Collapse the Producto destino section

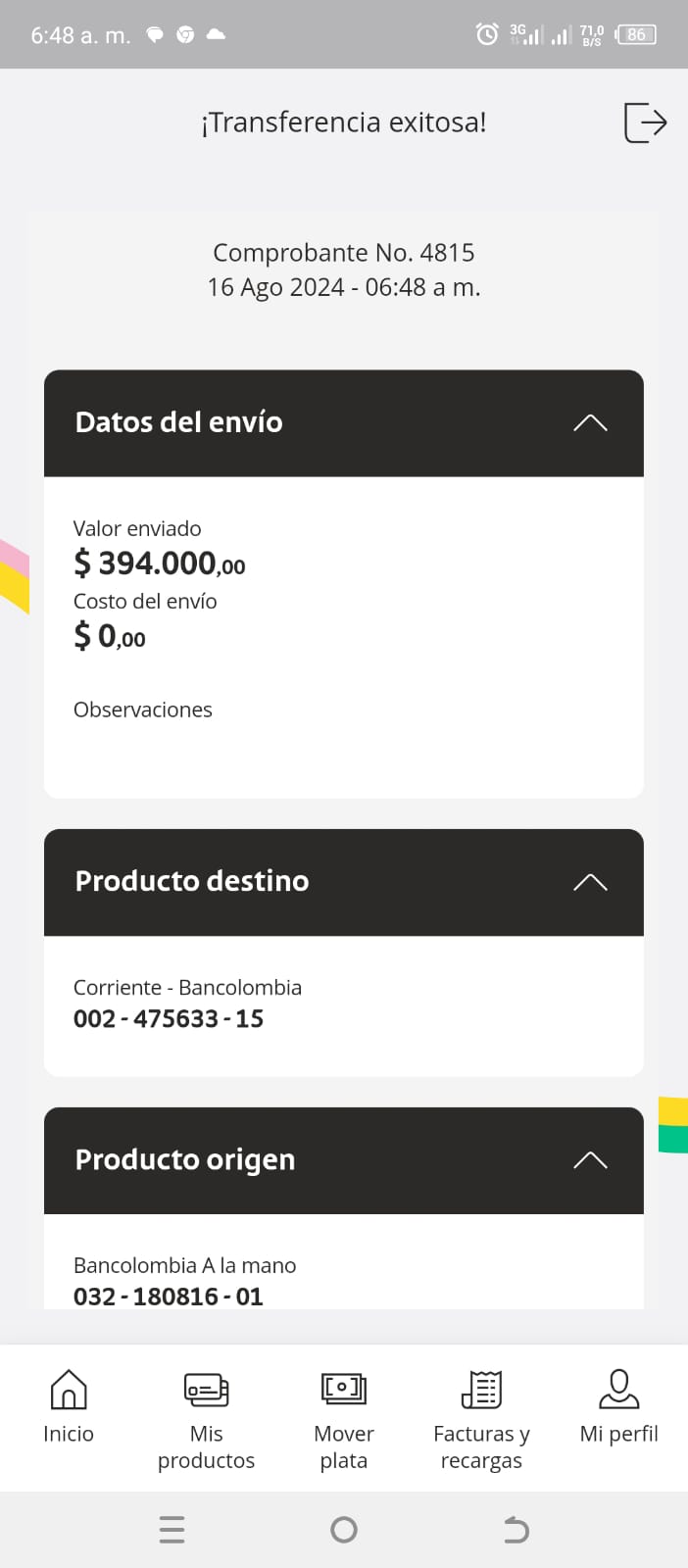click(x=589, y=882)
